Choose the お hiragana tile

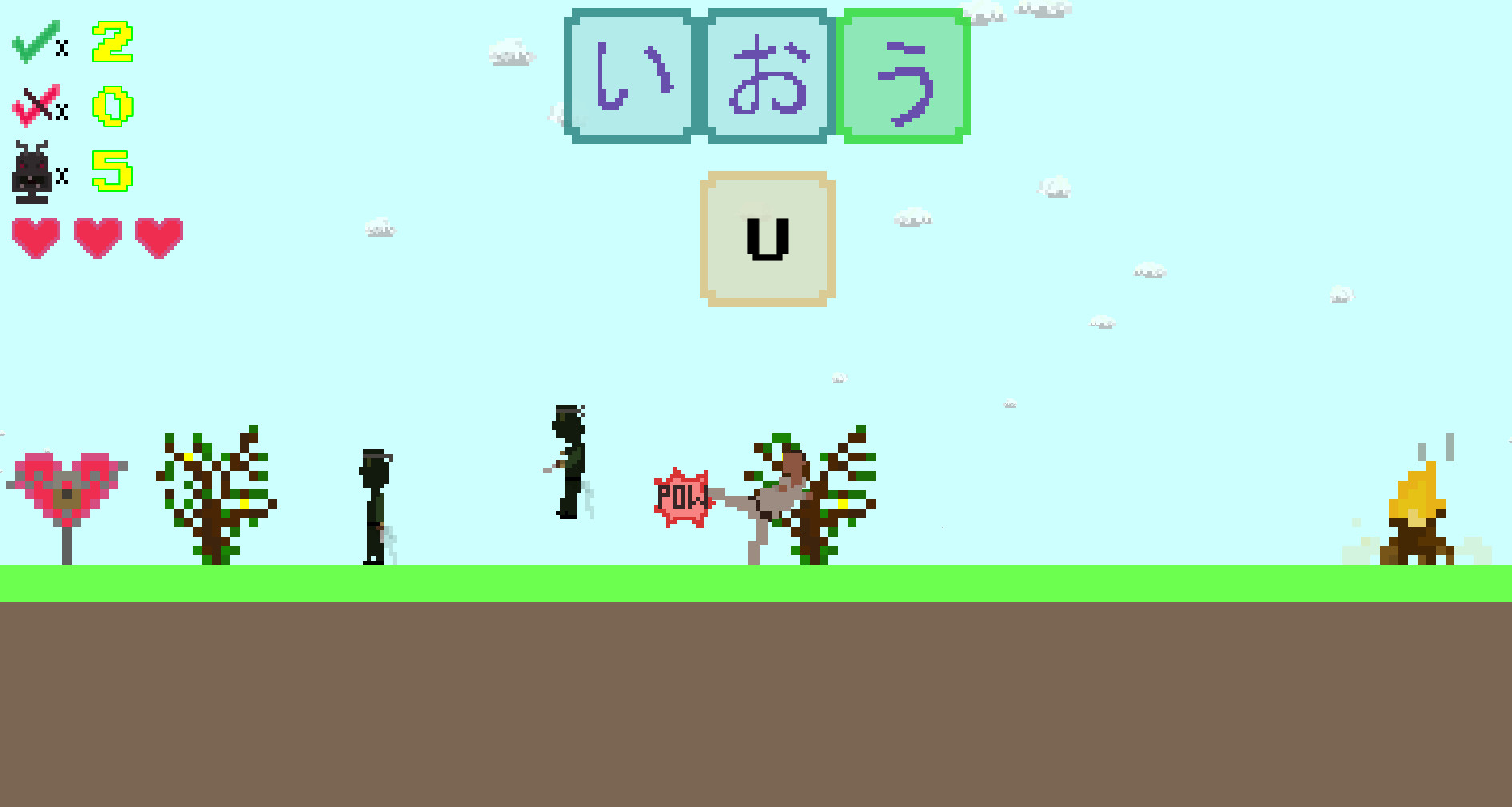click(769, 77)
